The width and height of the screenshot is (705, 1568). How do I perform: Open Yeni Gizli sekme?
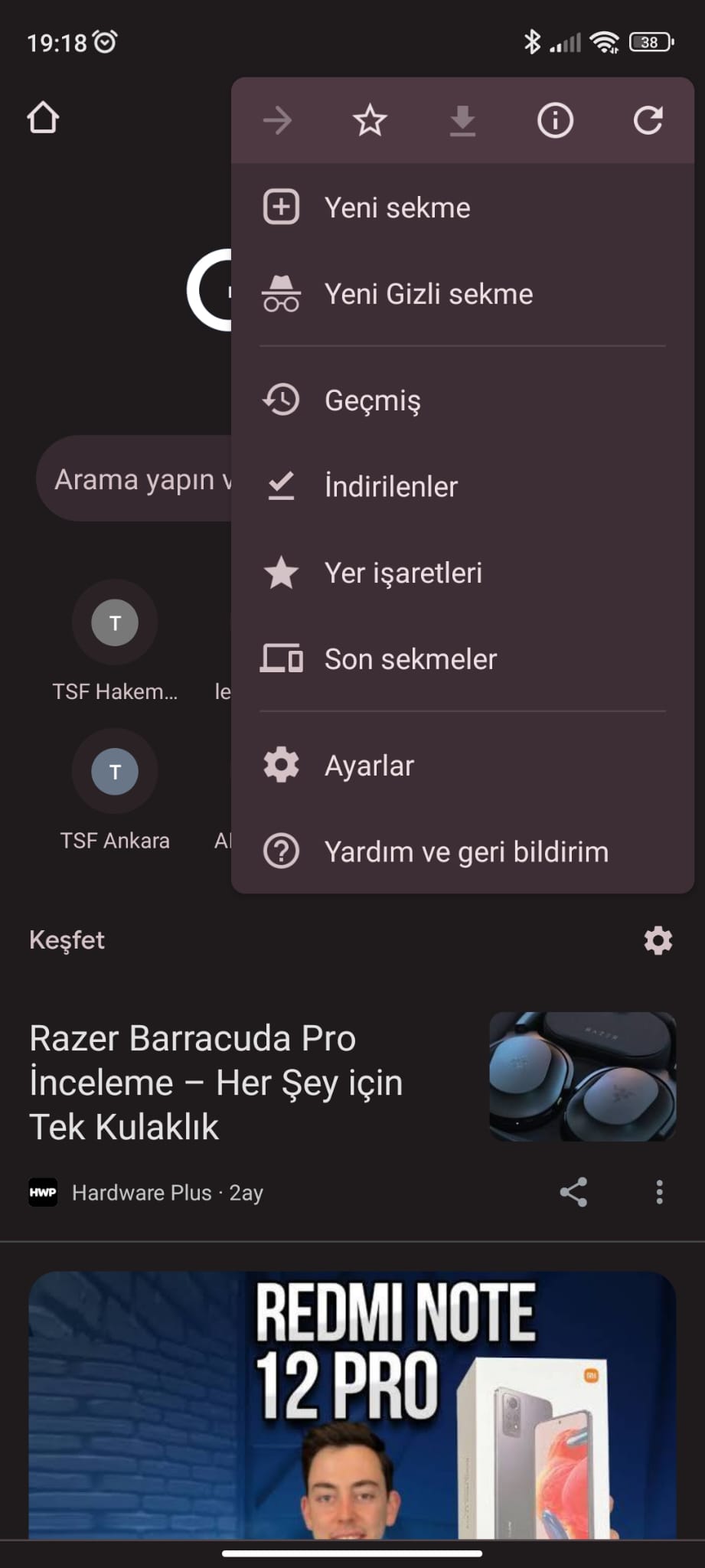428,294
